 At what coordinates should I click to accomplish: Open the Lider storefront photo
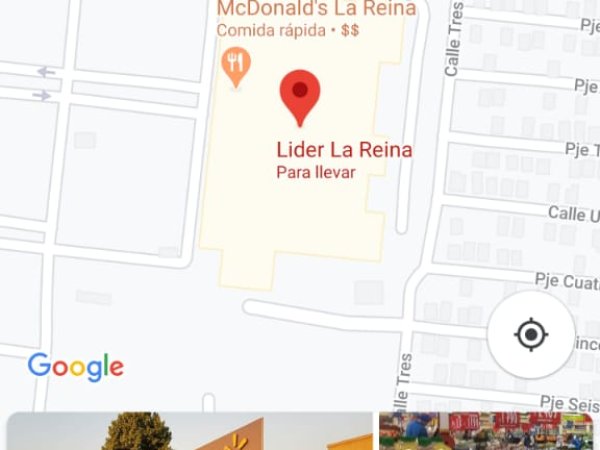click(189, 432)
